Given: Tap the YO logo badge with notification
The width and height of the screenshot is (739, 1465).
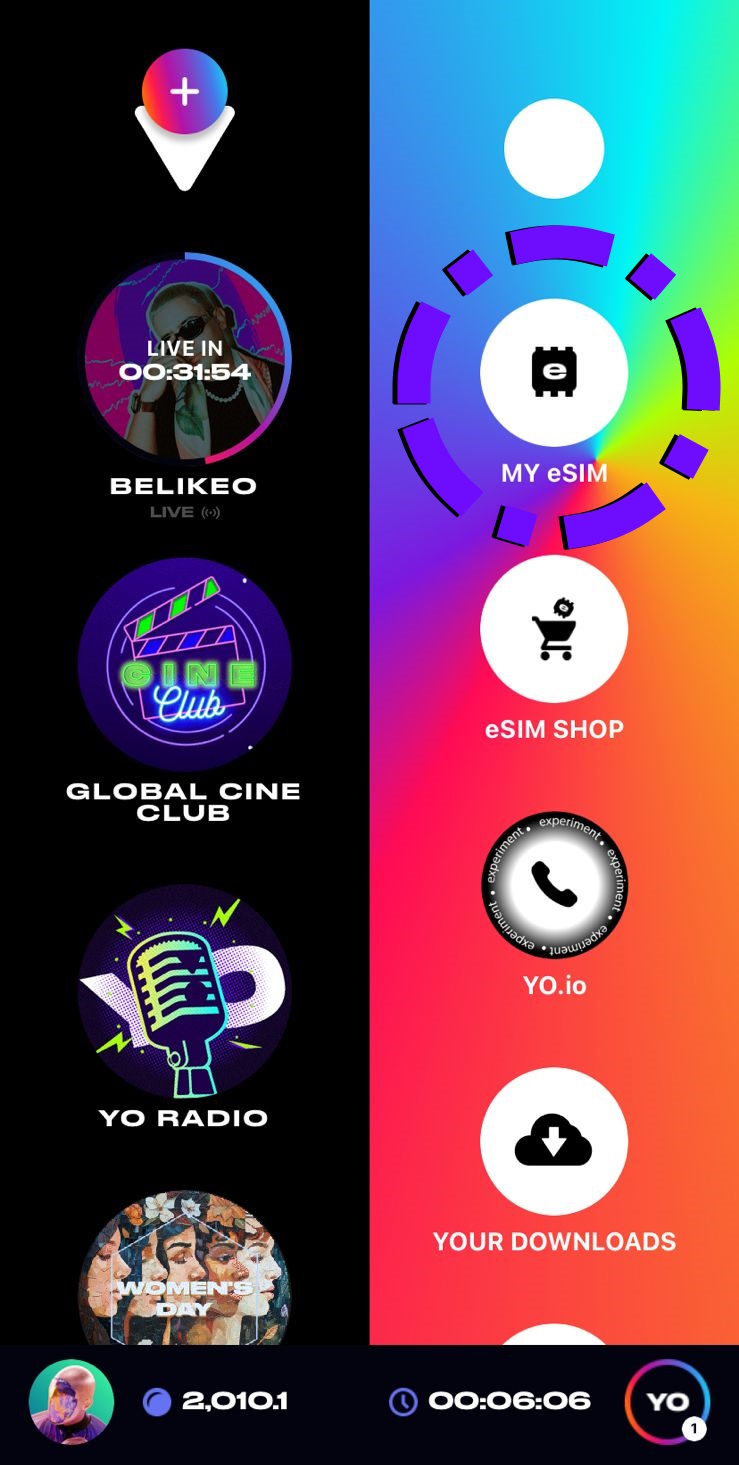Looking at the screenshot, I should pyautogui.click(x=666, y=1401).
